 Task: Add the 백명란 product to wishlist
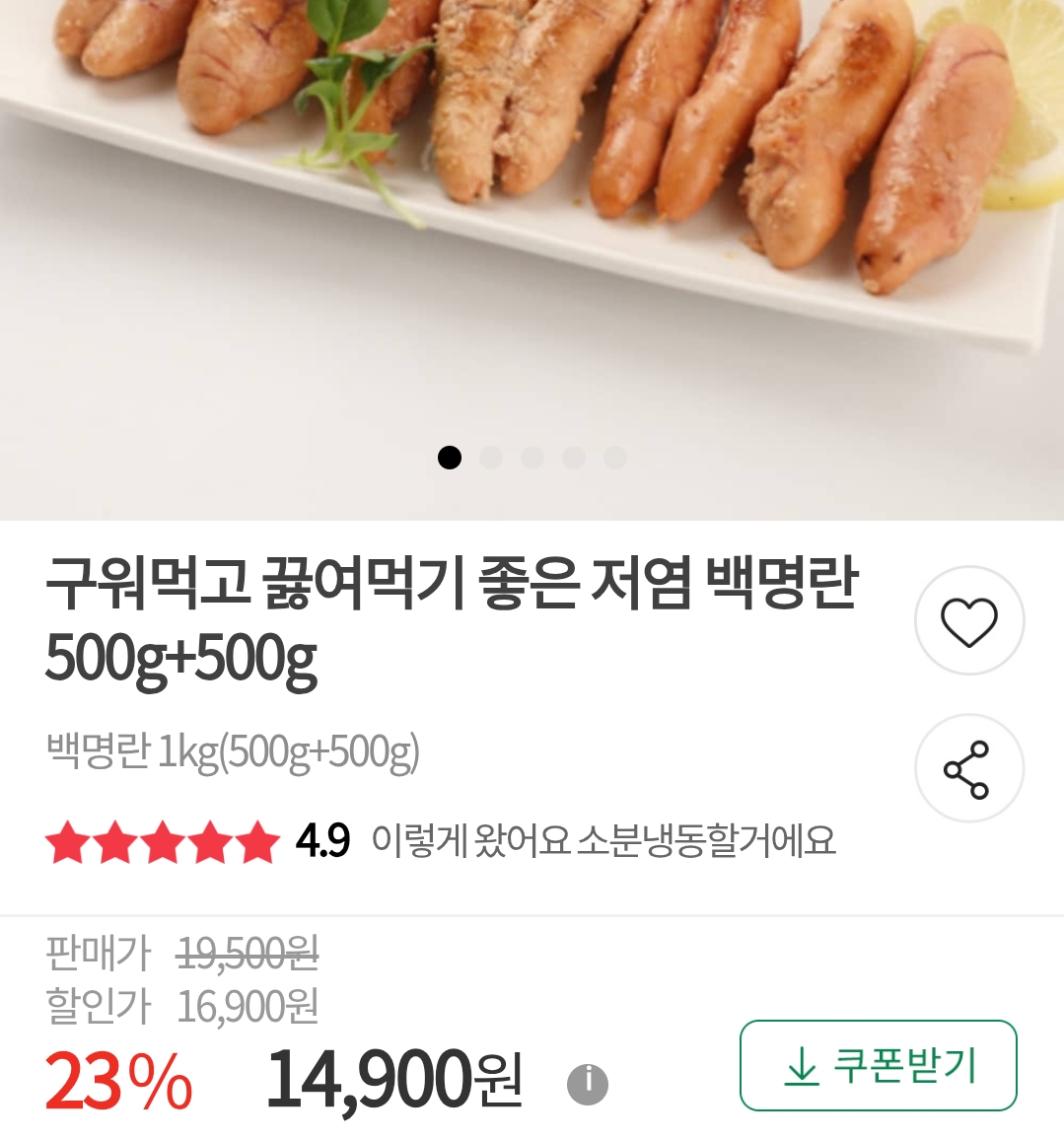(969, 621)
